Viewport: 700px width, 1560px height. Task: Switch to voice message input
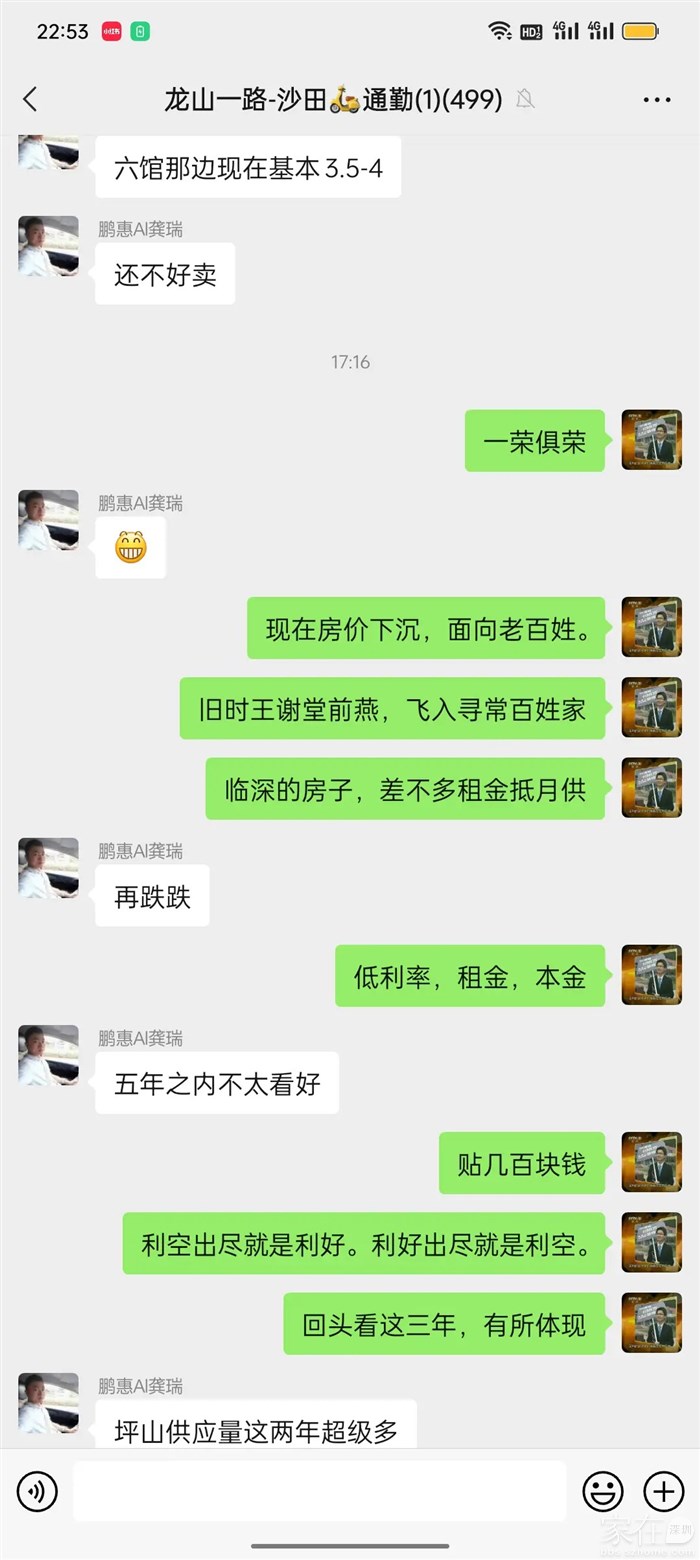(38, 1491)
